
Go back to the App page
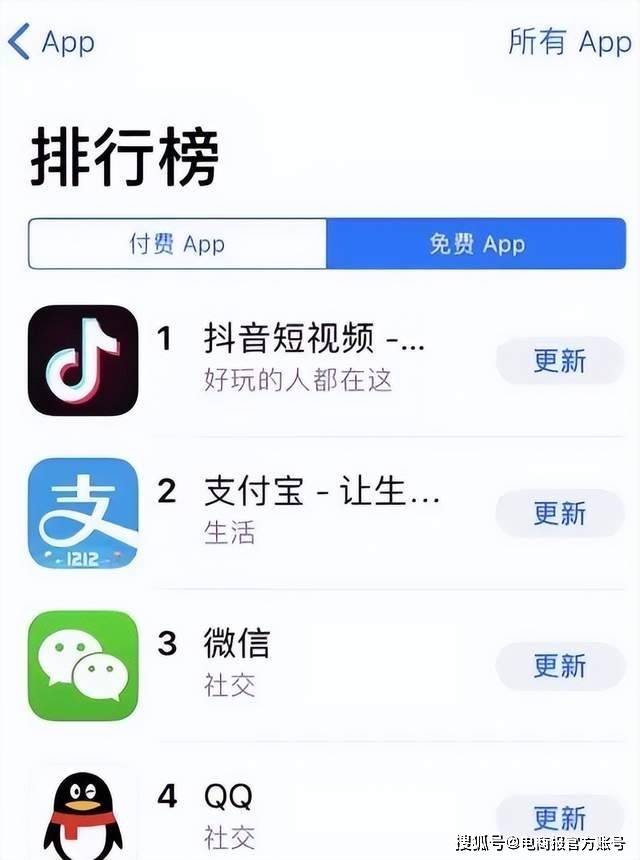point(52,44)
